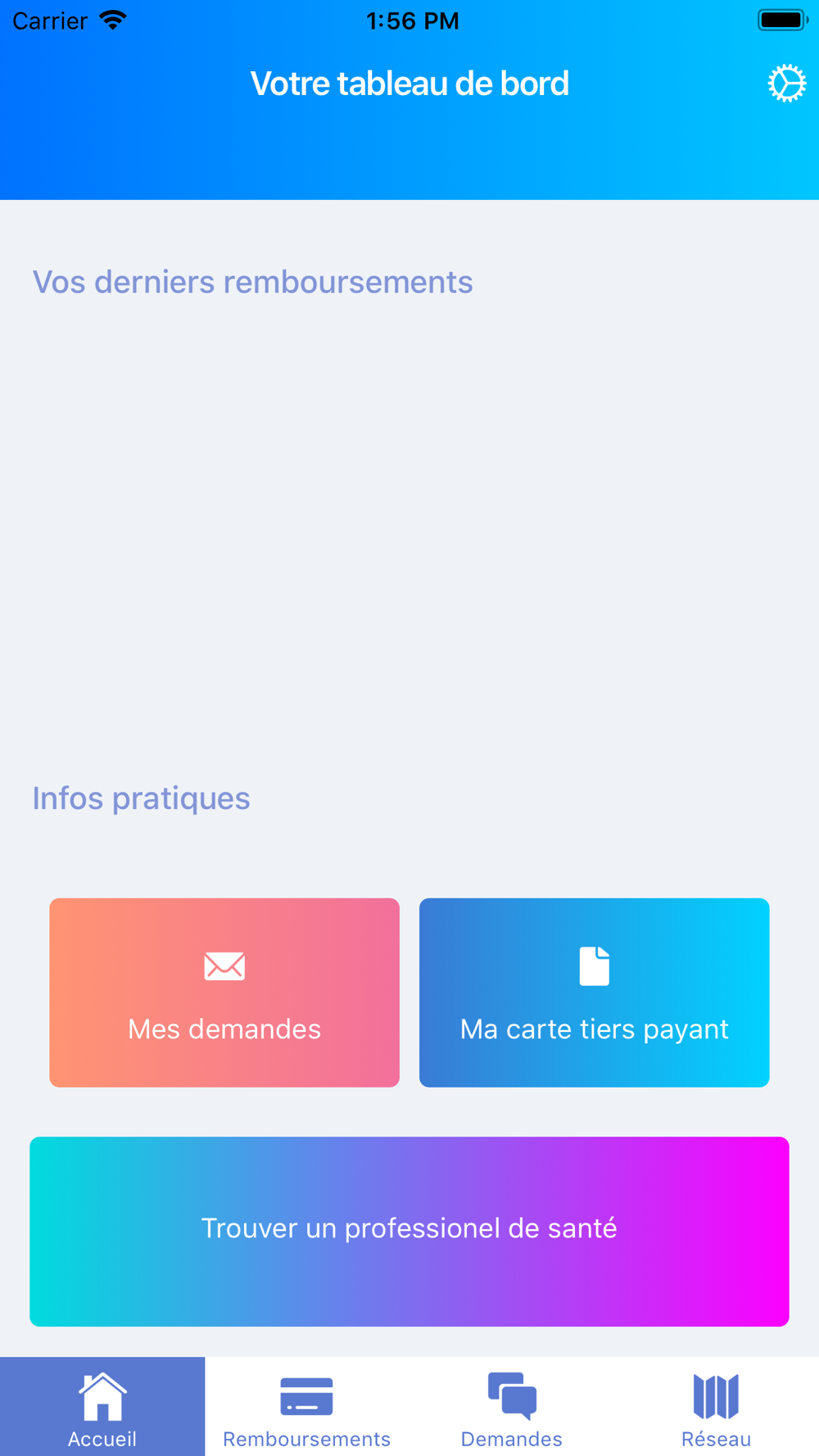Switch to the Demandes tab

[512, 1407]
